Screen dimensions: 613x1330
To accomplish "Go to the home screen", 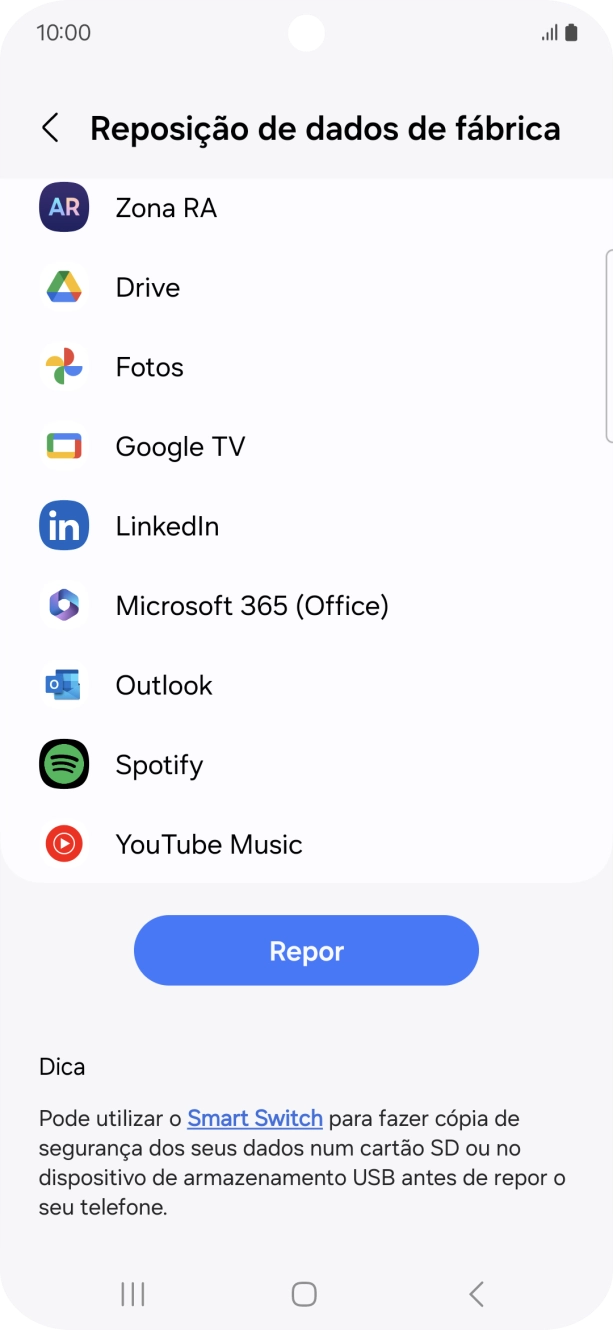I will (304, 1294).
